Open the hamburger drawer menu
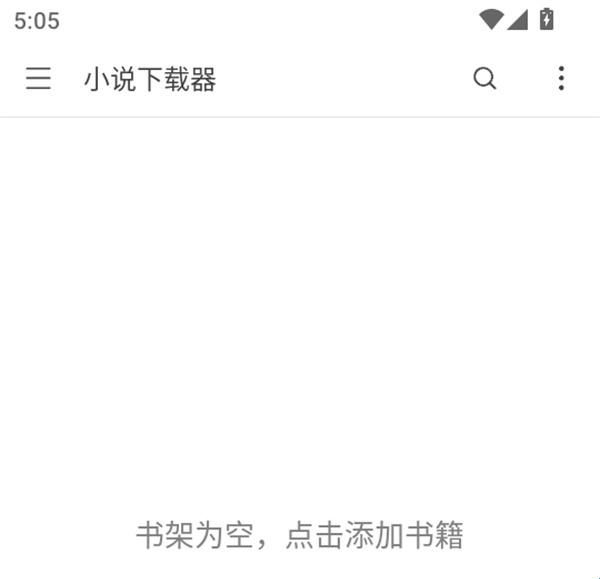 coord(38,79)
